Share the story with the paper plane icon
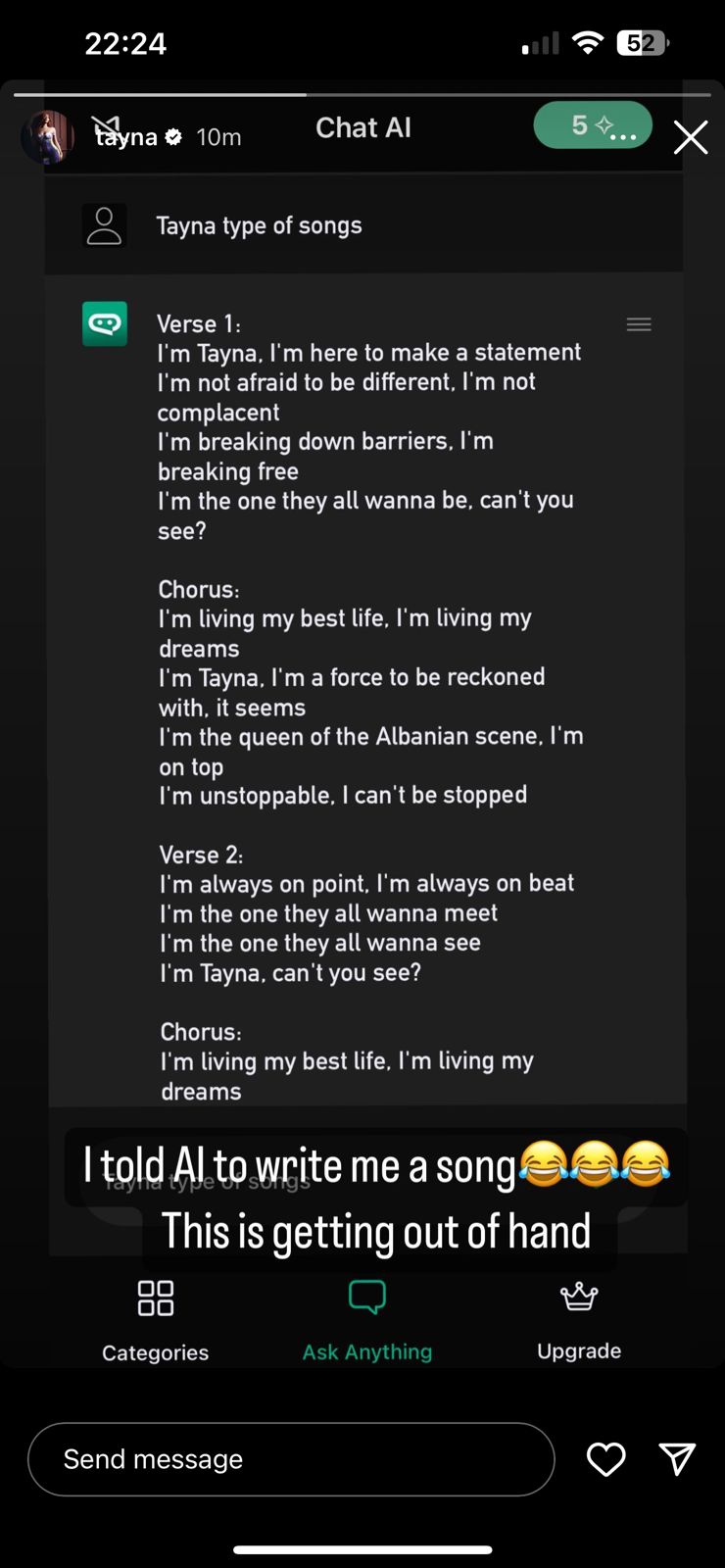Image resolution: width=725 pixels, height=1568 pixels. [x=677, y=1459]
